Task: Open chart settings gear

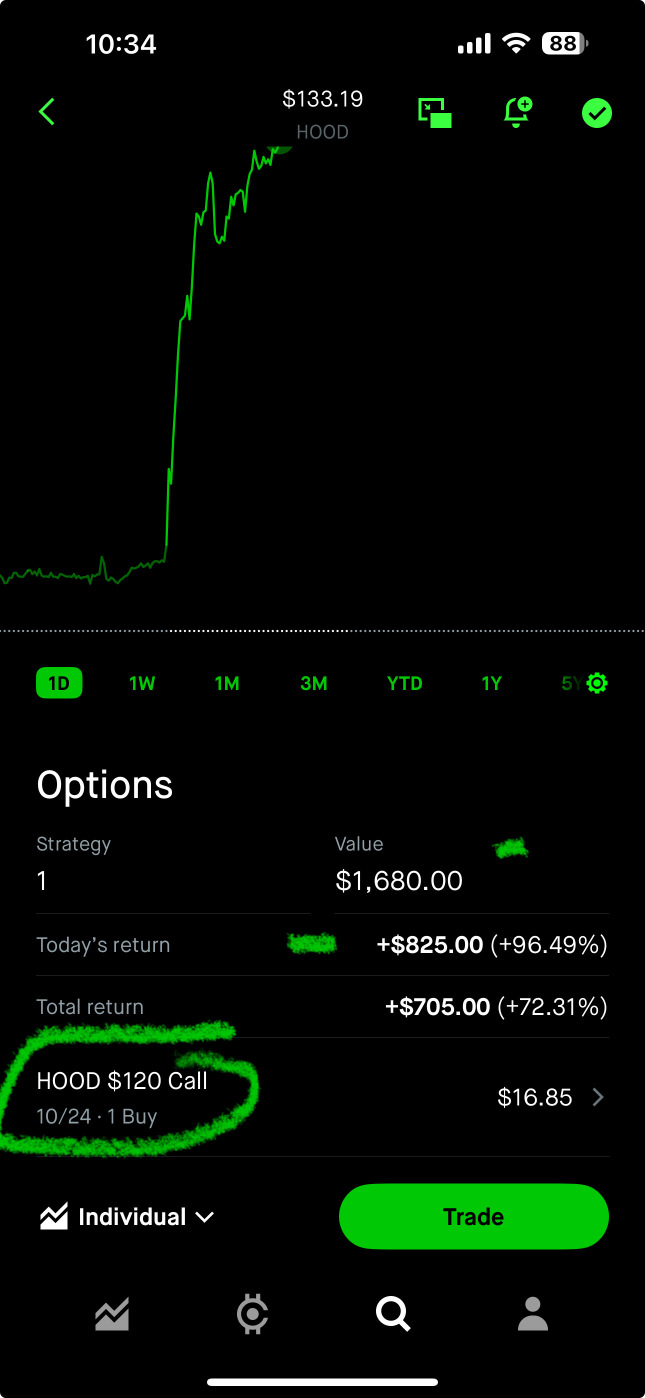Action: (x=597, y=684)
